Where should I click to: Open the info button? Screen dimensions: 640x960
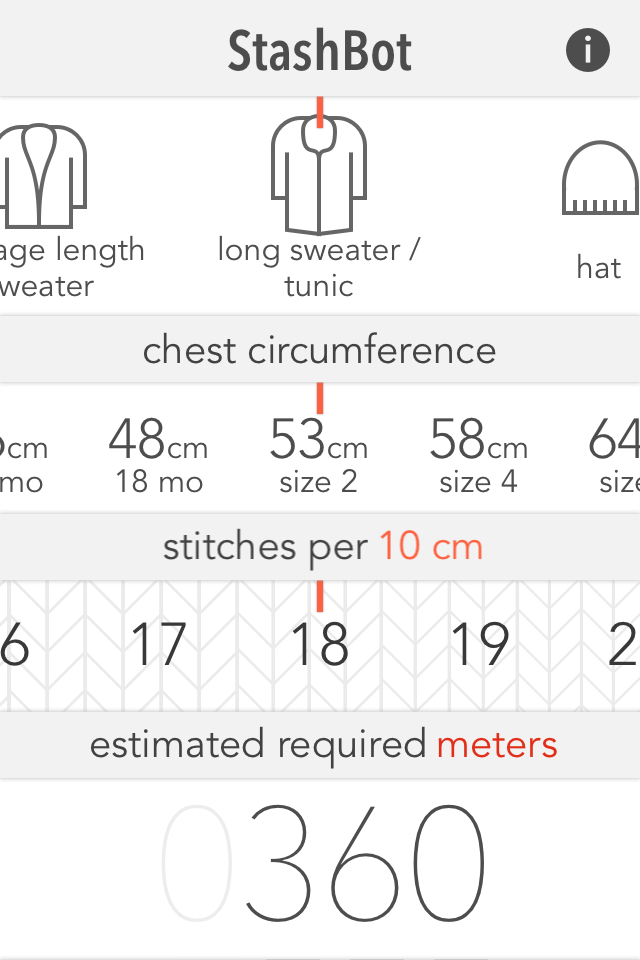588,49
